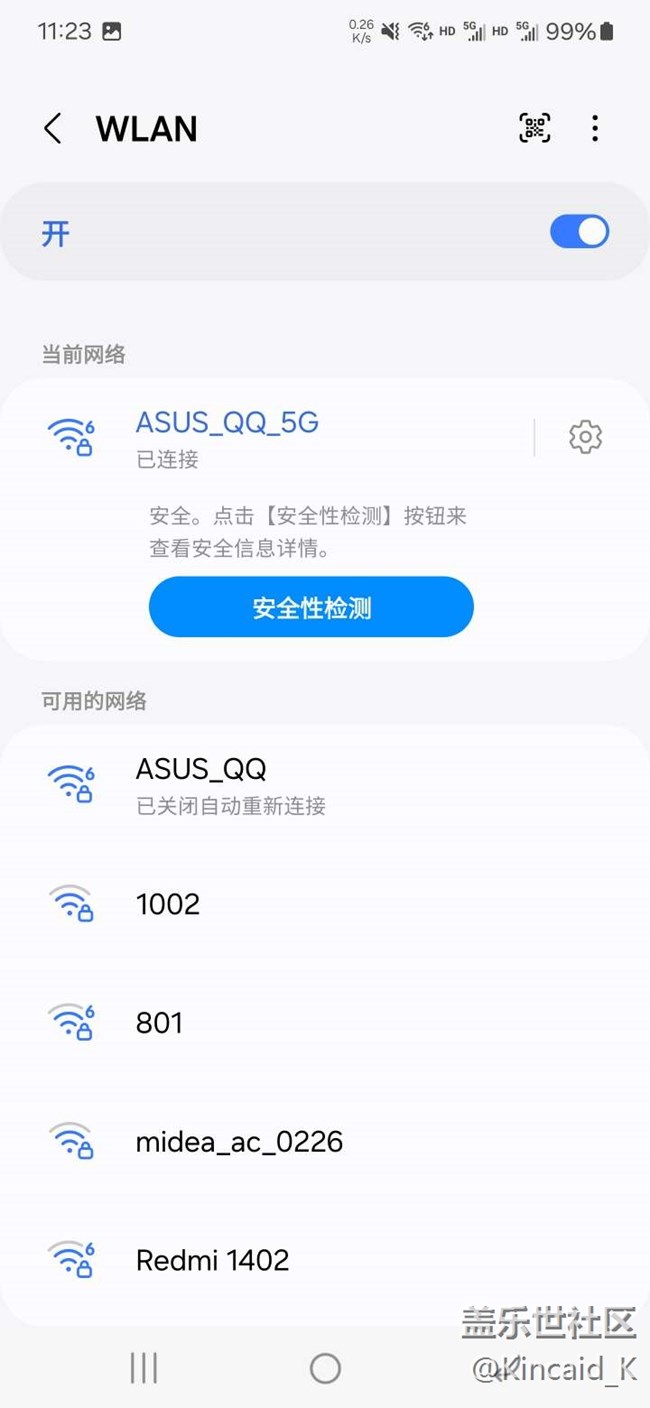Go to the home screen
Screen dimensions: 650x1408
325,1368
